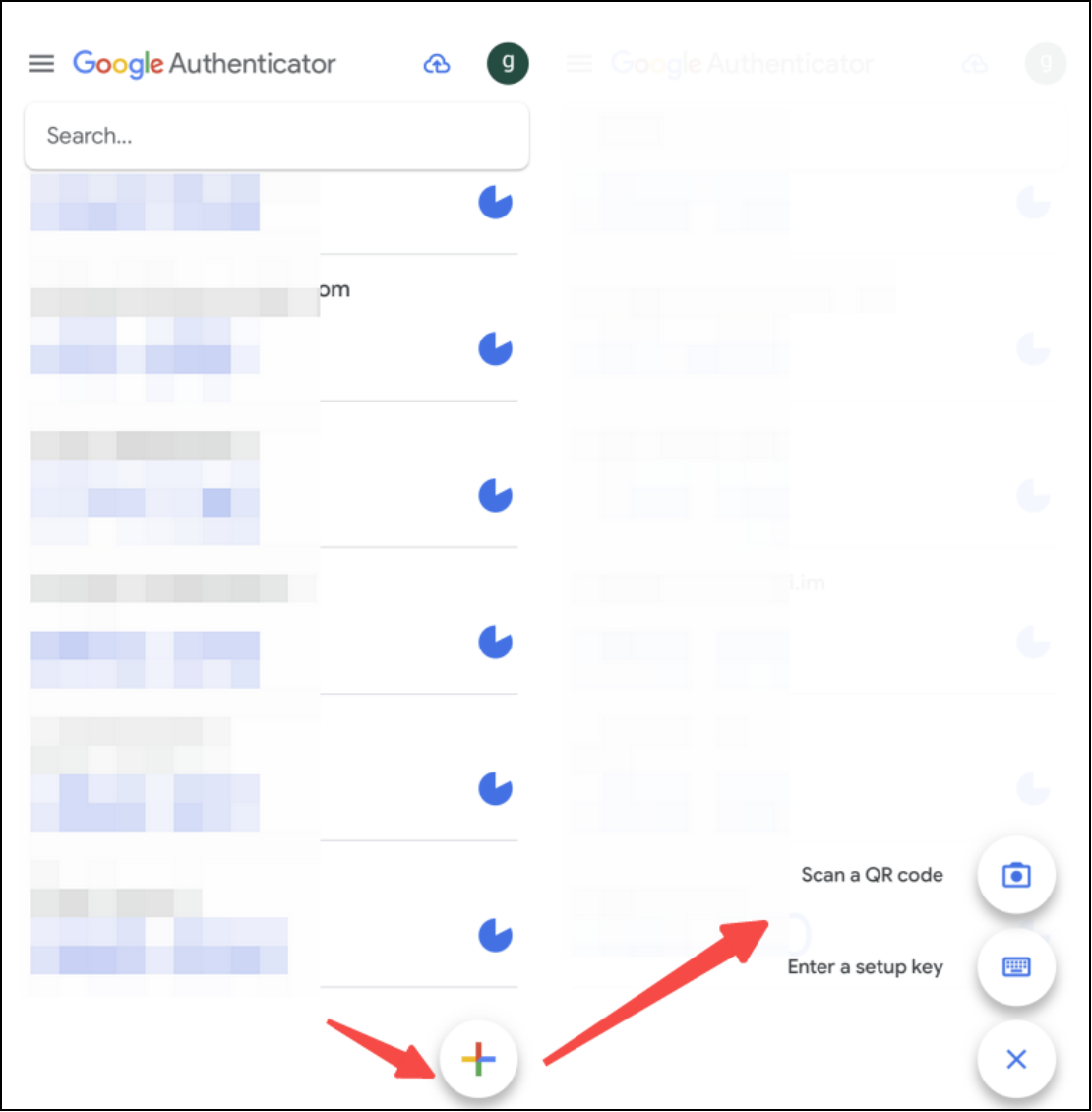1092x1112 pixels.
Task: Open the "g" account avatar
Action: click(508, 63)
